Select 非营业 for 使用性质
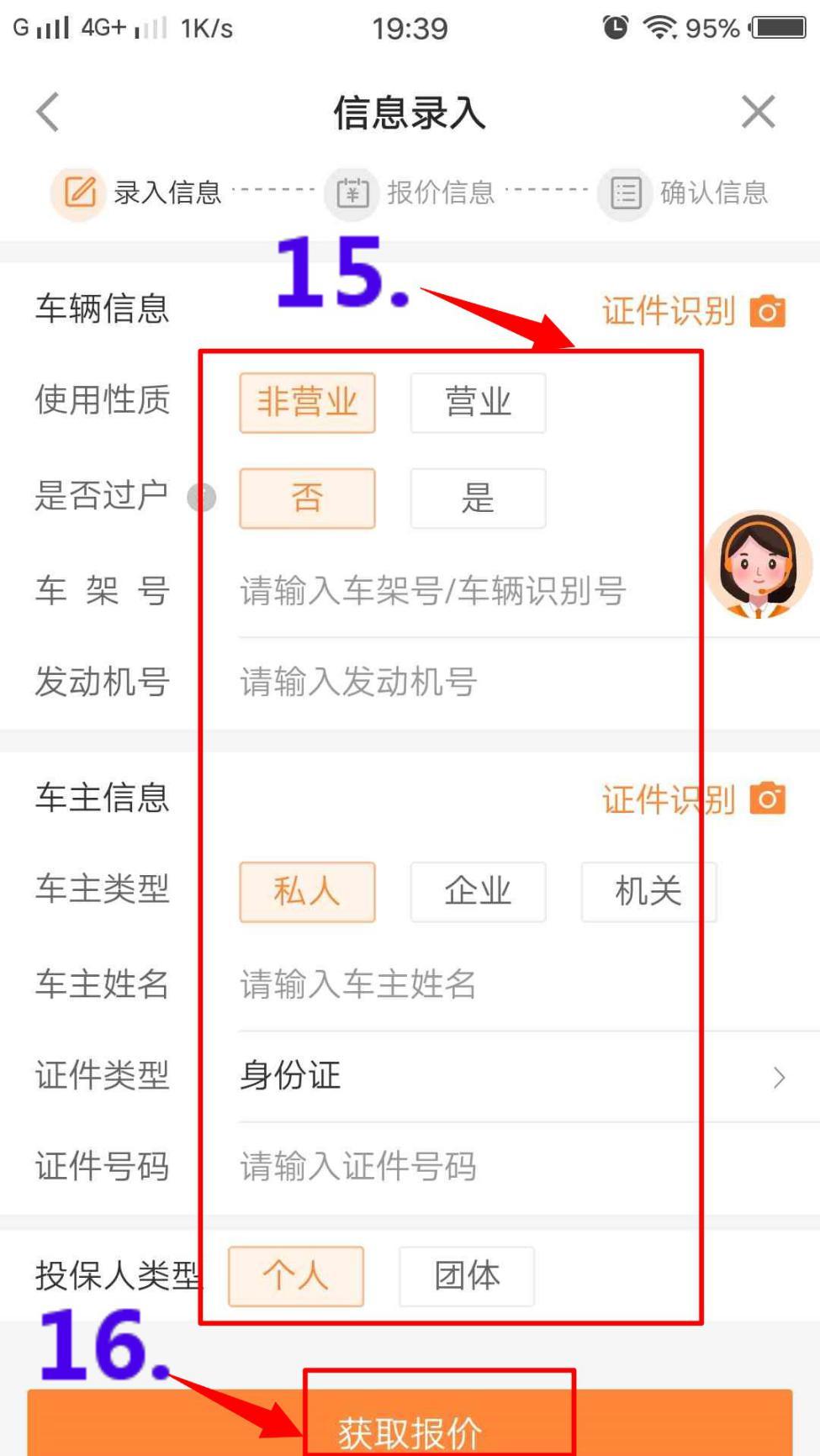 (307, 403)
